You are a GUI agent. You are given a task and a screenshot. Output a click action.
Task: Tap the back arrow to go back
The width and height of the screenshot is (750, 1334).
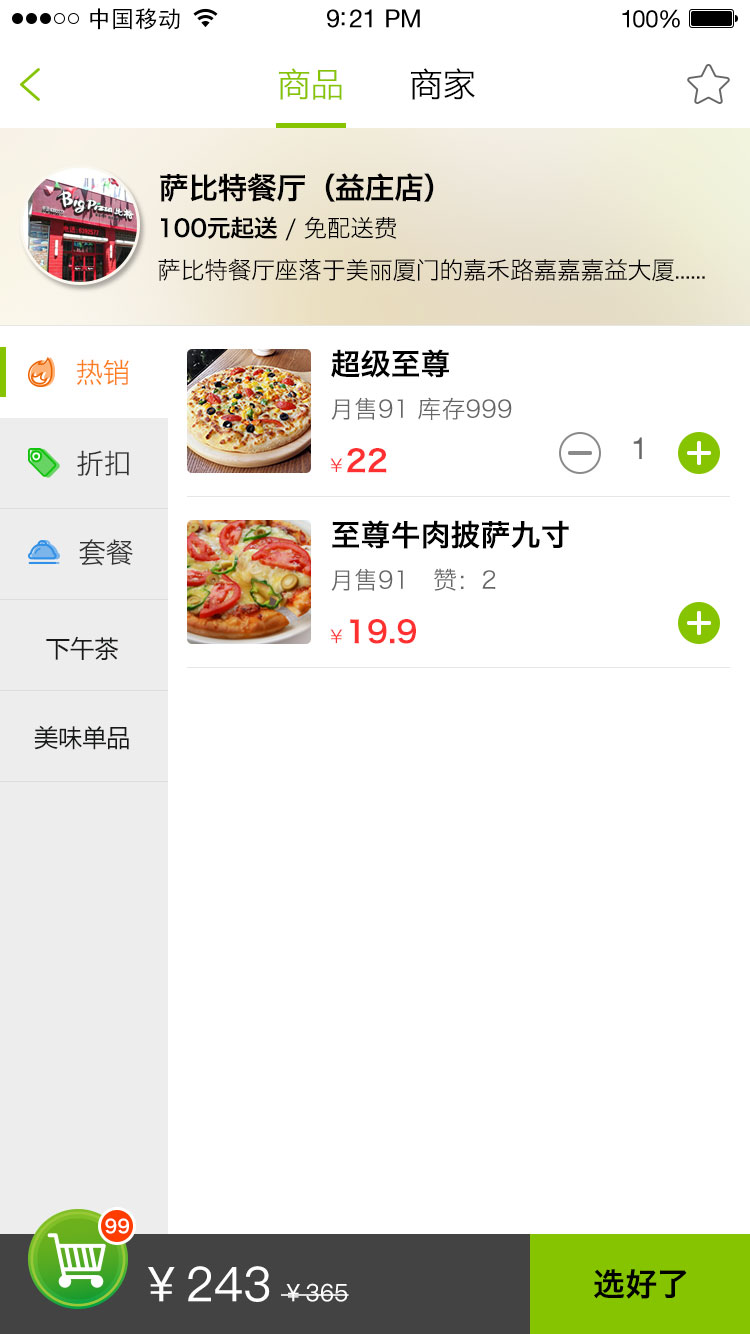pyautogui.click(x=30, y=85)
